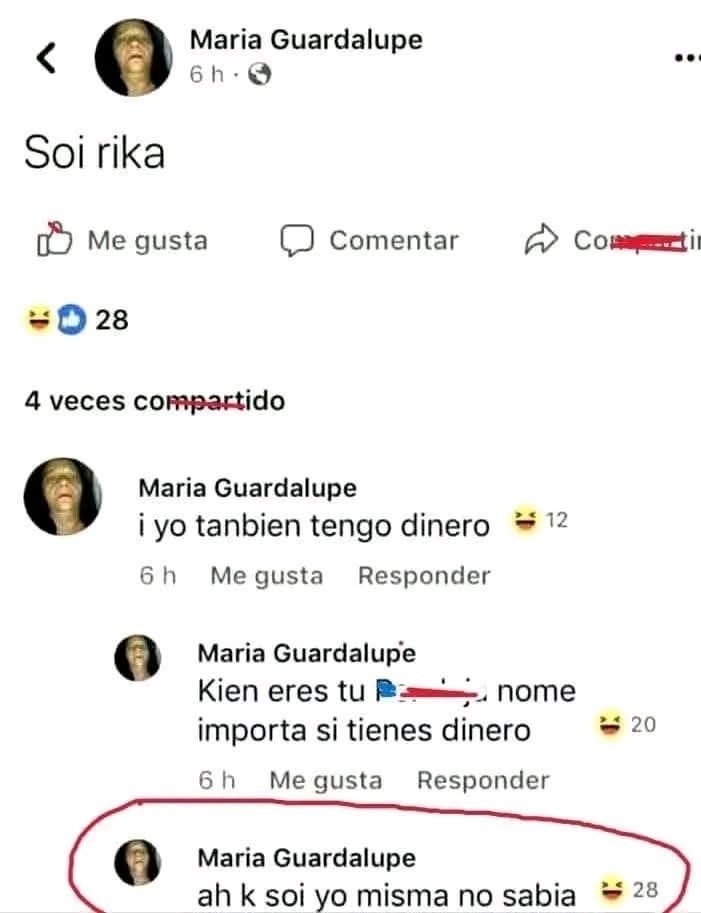This screenshot has width=701, height=913.
Task: View the 28 reactions on the post
Action: click(76, 320)
